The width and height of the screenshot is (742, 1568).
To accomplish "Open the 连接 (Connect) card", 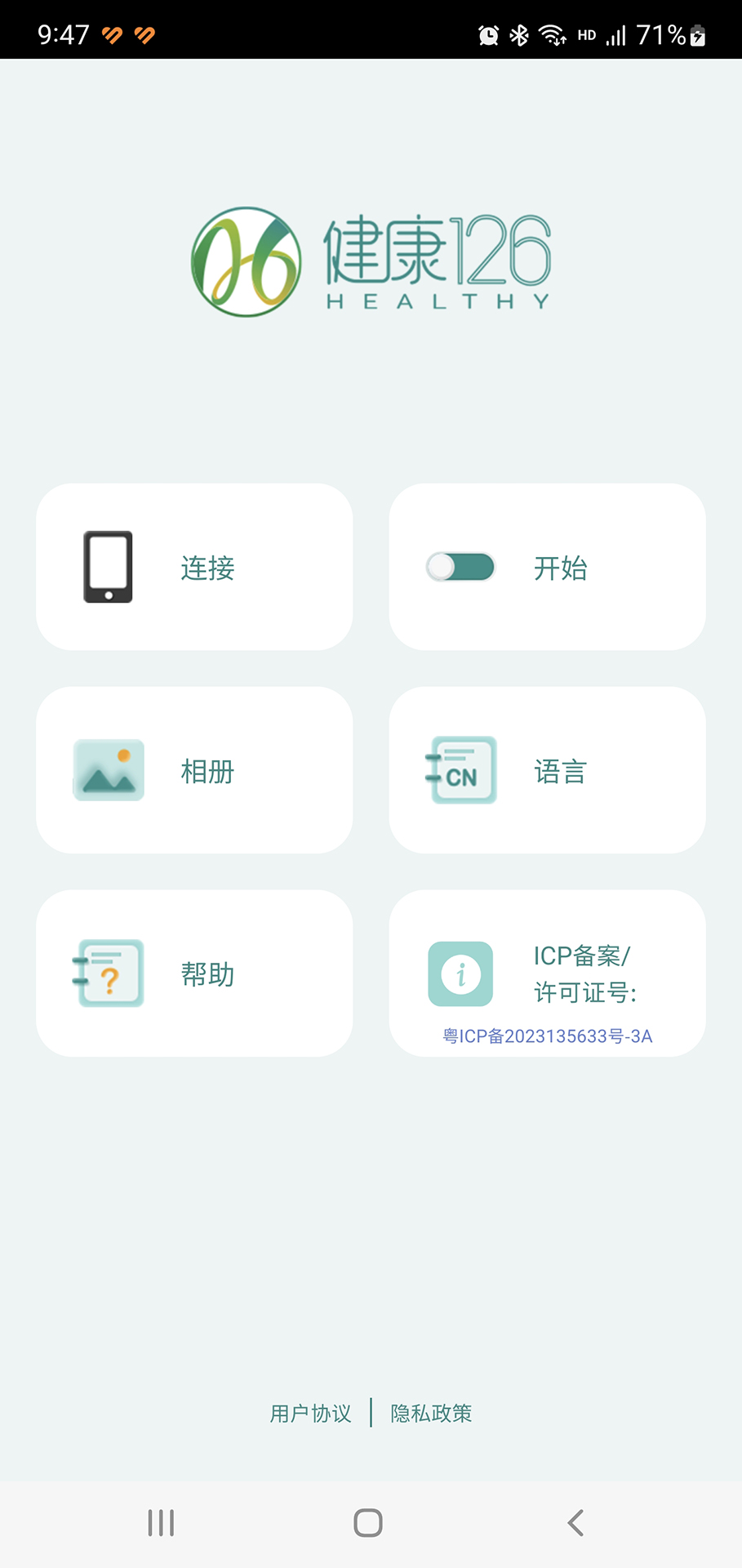I will (194, 567).
